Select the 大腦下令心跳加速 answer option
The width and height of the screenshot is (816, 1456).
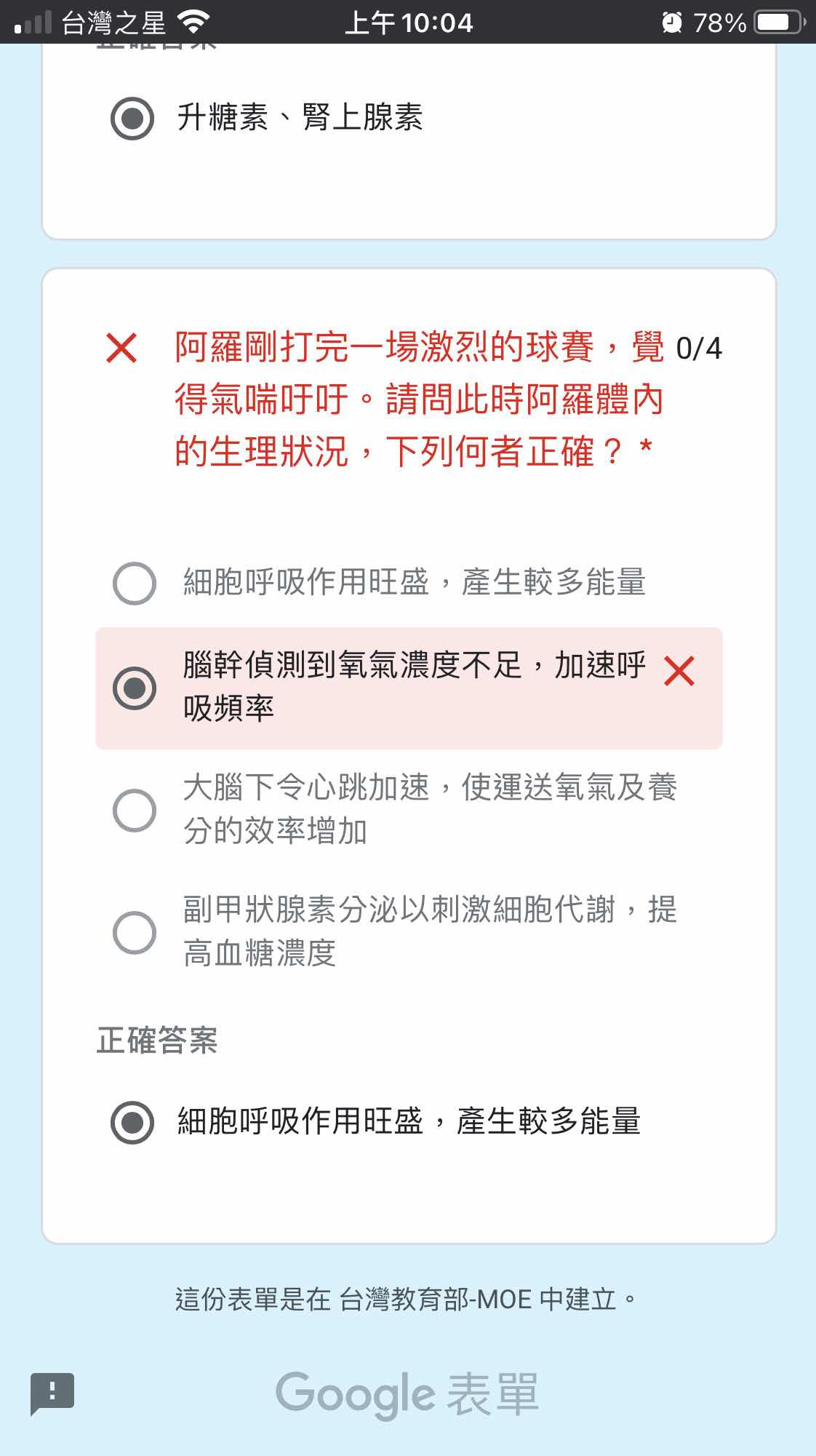135,810
